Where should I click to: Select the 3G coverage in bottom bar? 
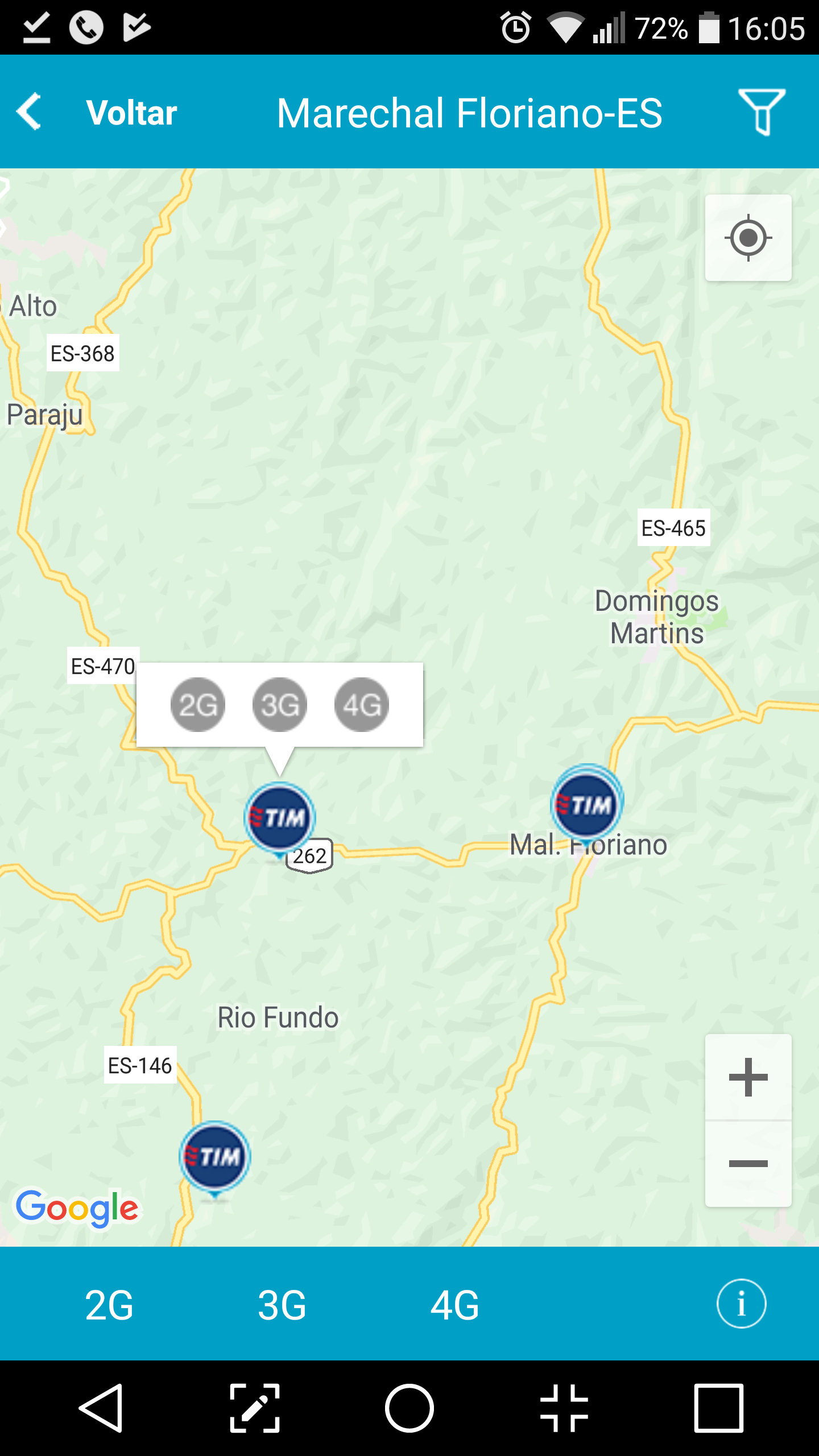click(x=282, y=1305)
